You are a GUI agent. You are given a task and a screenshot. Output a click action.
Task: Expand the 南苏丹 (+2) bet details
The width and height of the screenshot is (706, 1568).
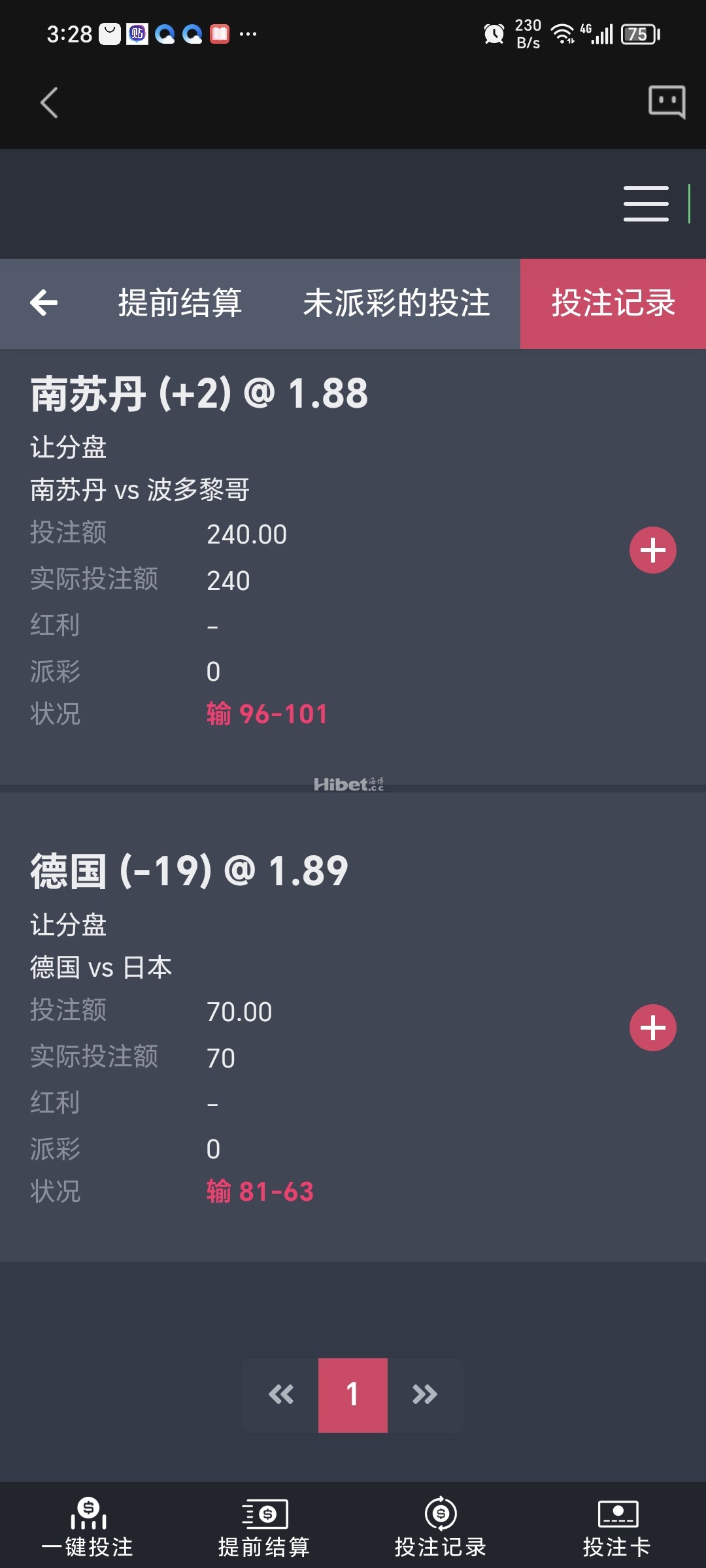(652, 550)
